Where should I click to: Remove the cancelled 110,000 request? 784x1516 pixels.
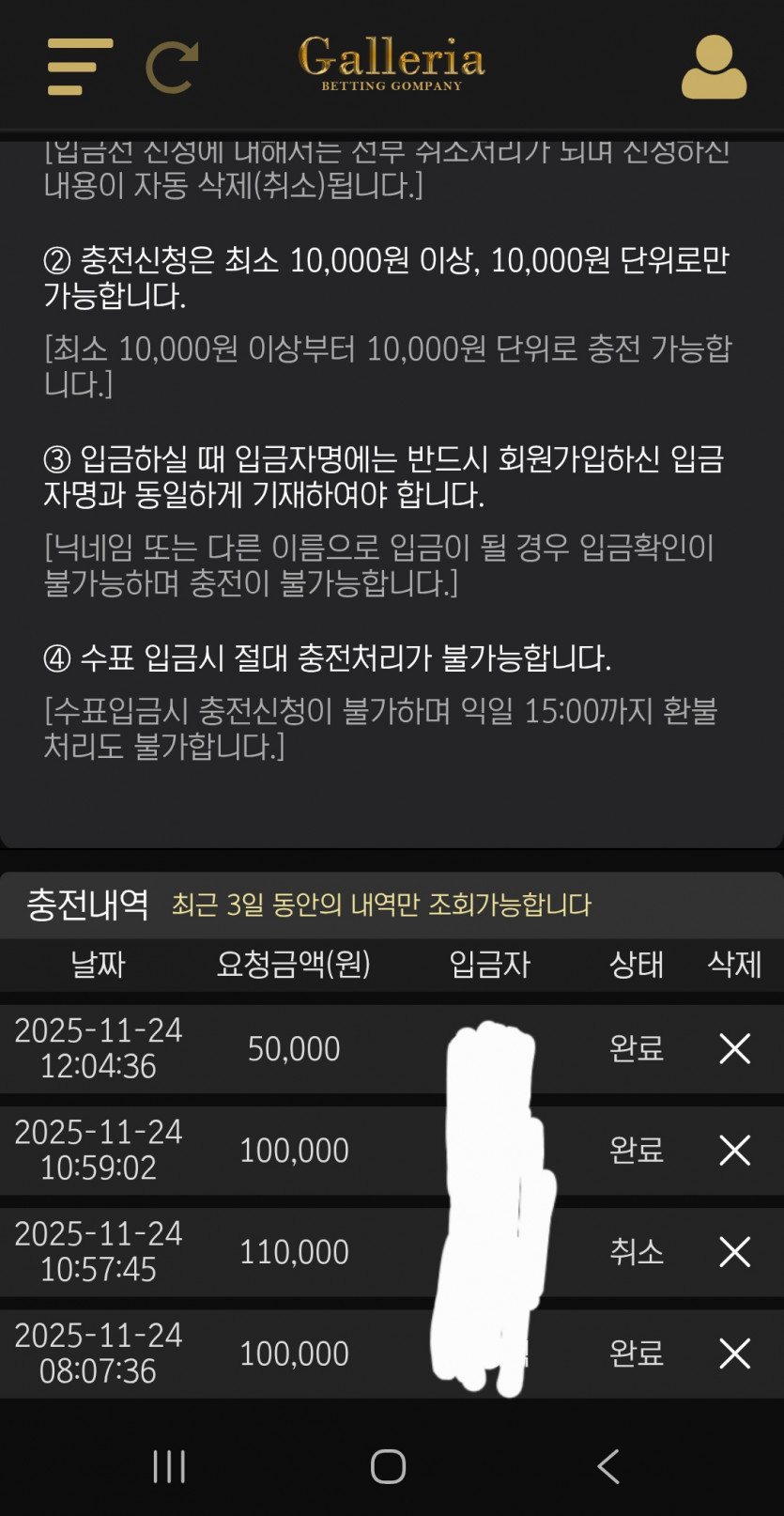click(x=734, y=1251)
